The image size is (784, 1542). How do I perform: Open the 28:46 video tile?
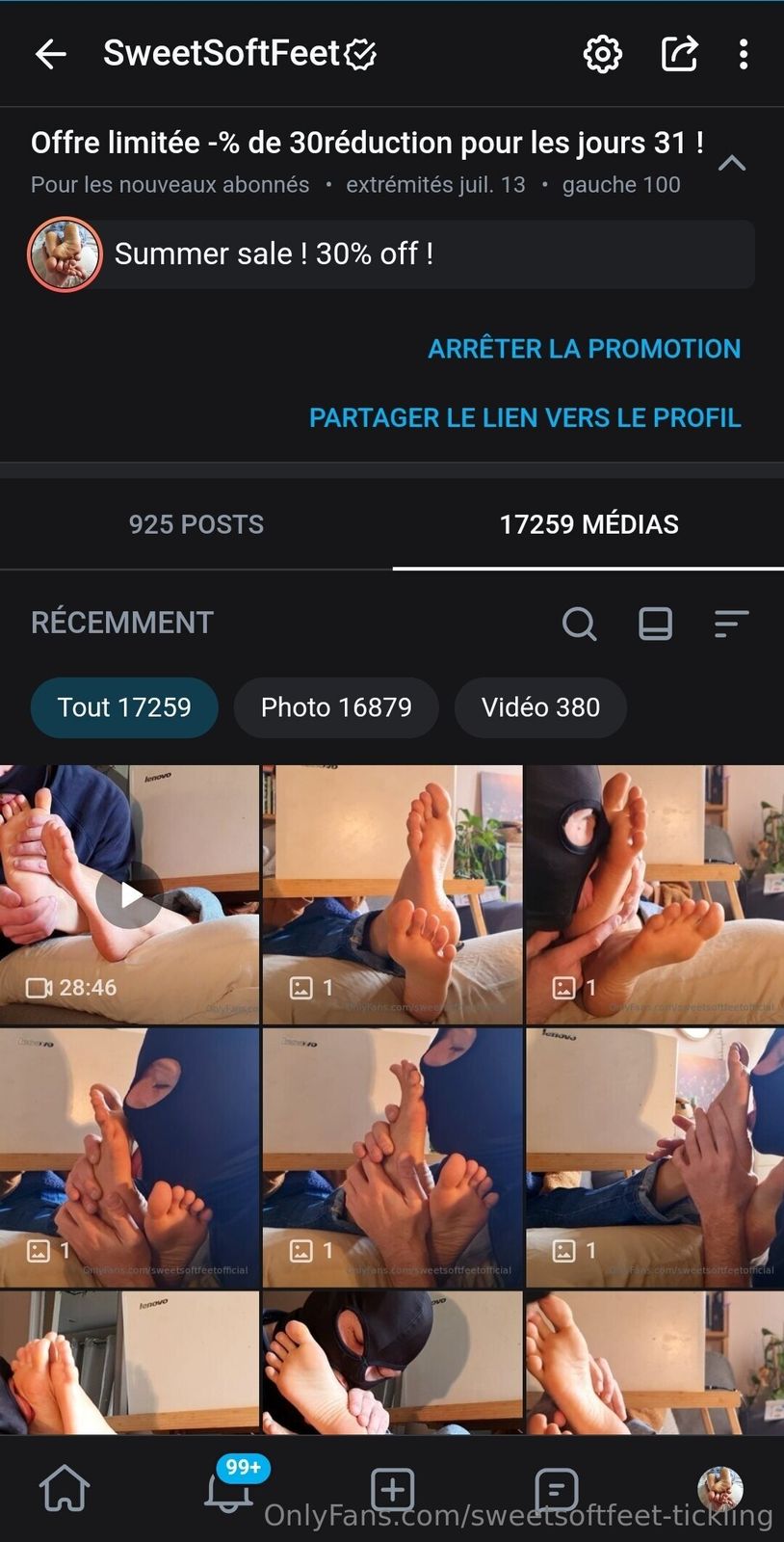coord(129,894)
